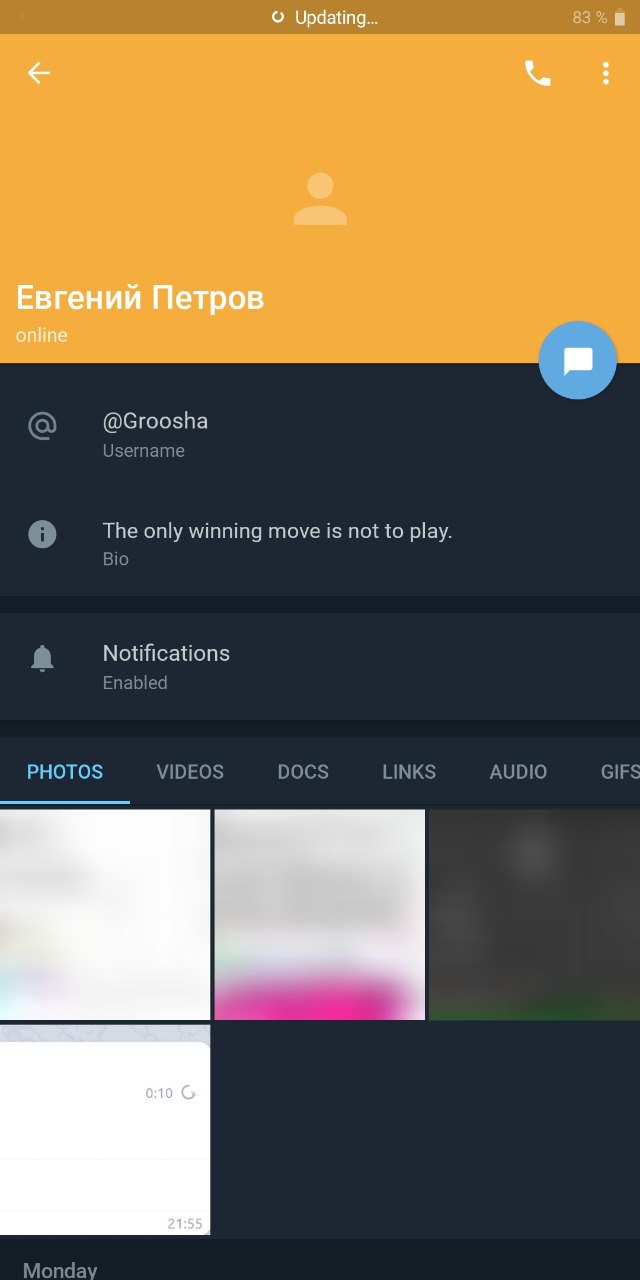Tap the profile avatar placeholder
640x1280 pixels.
point(320,200)
